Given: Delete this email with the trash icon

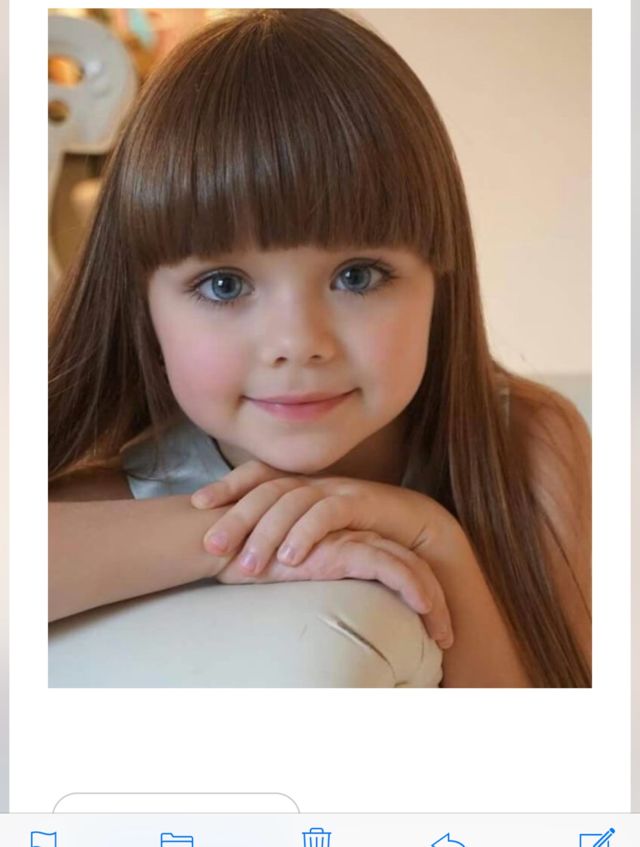Looking at the screenshot, I should (x=317, y=836).
